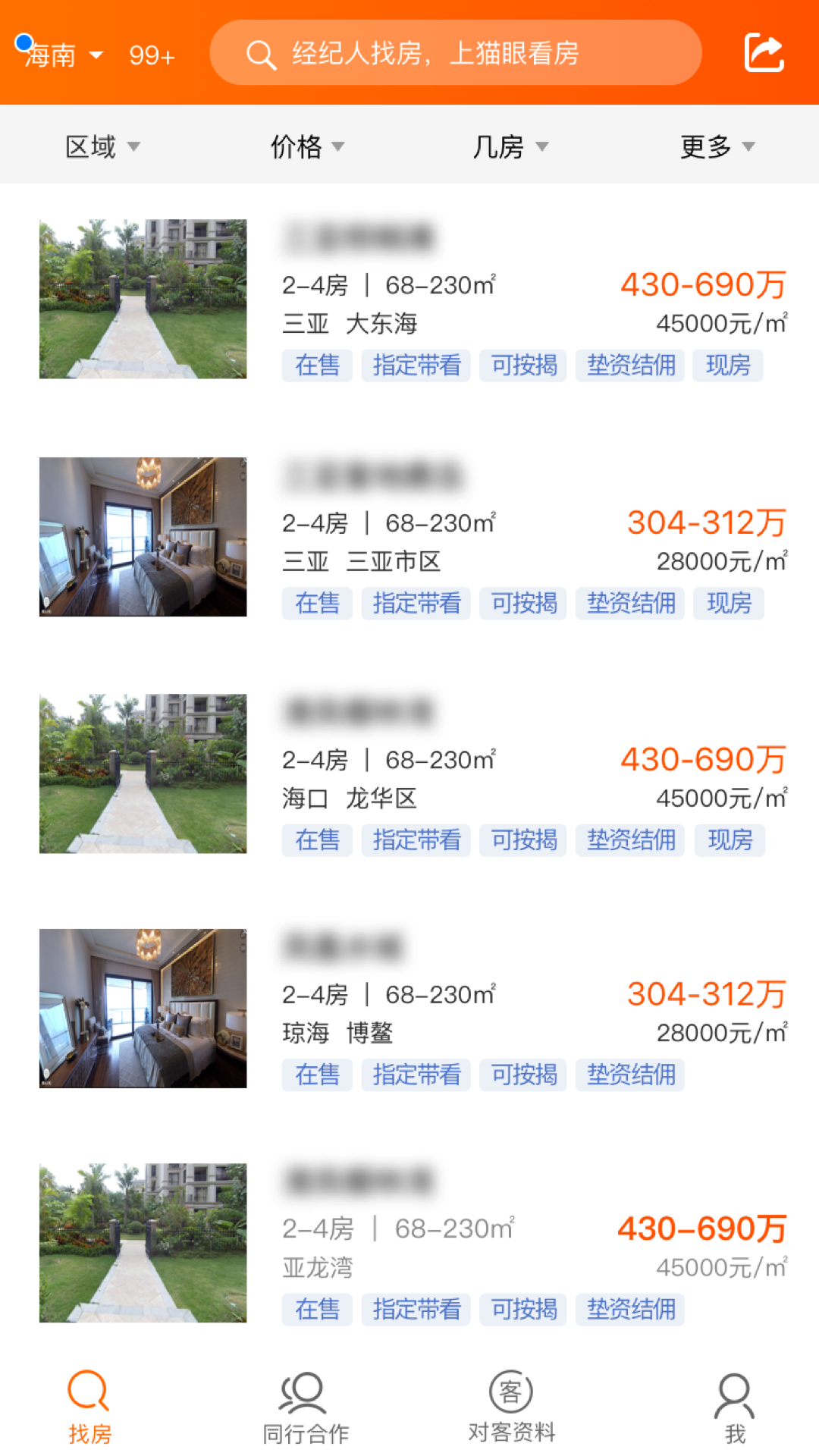Select the orange 430-690万 price of first listing

[x=701, y=284]
